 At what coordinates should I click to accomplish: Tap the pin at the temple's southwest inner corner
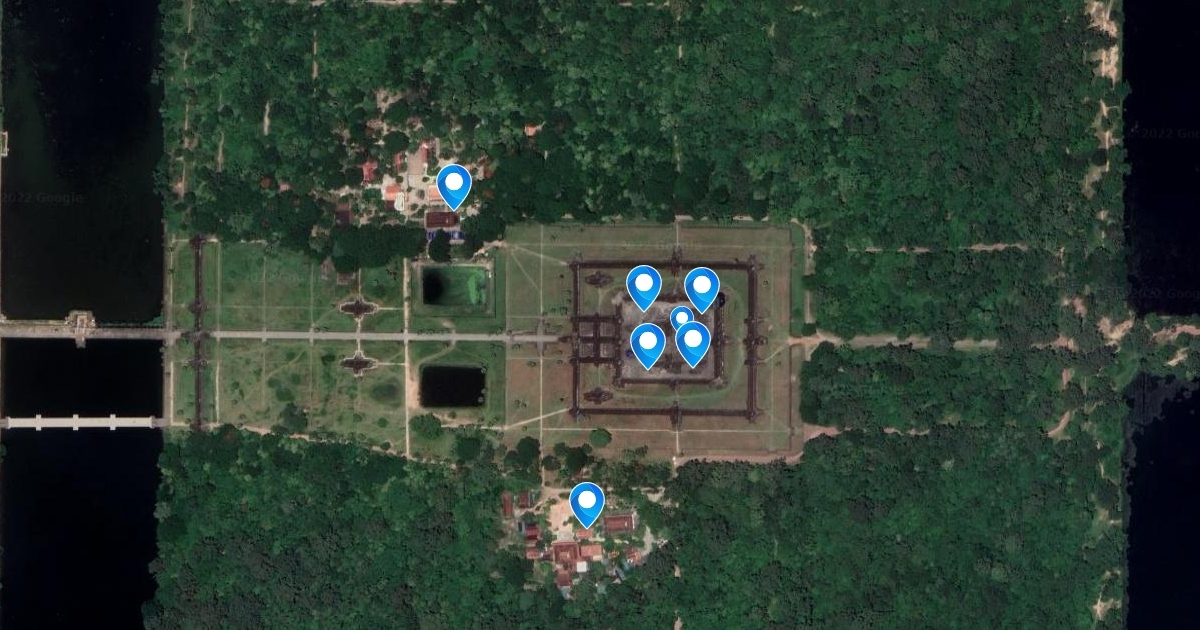pyautogui.click(x=648, y=343)
